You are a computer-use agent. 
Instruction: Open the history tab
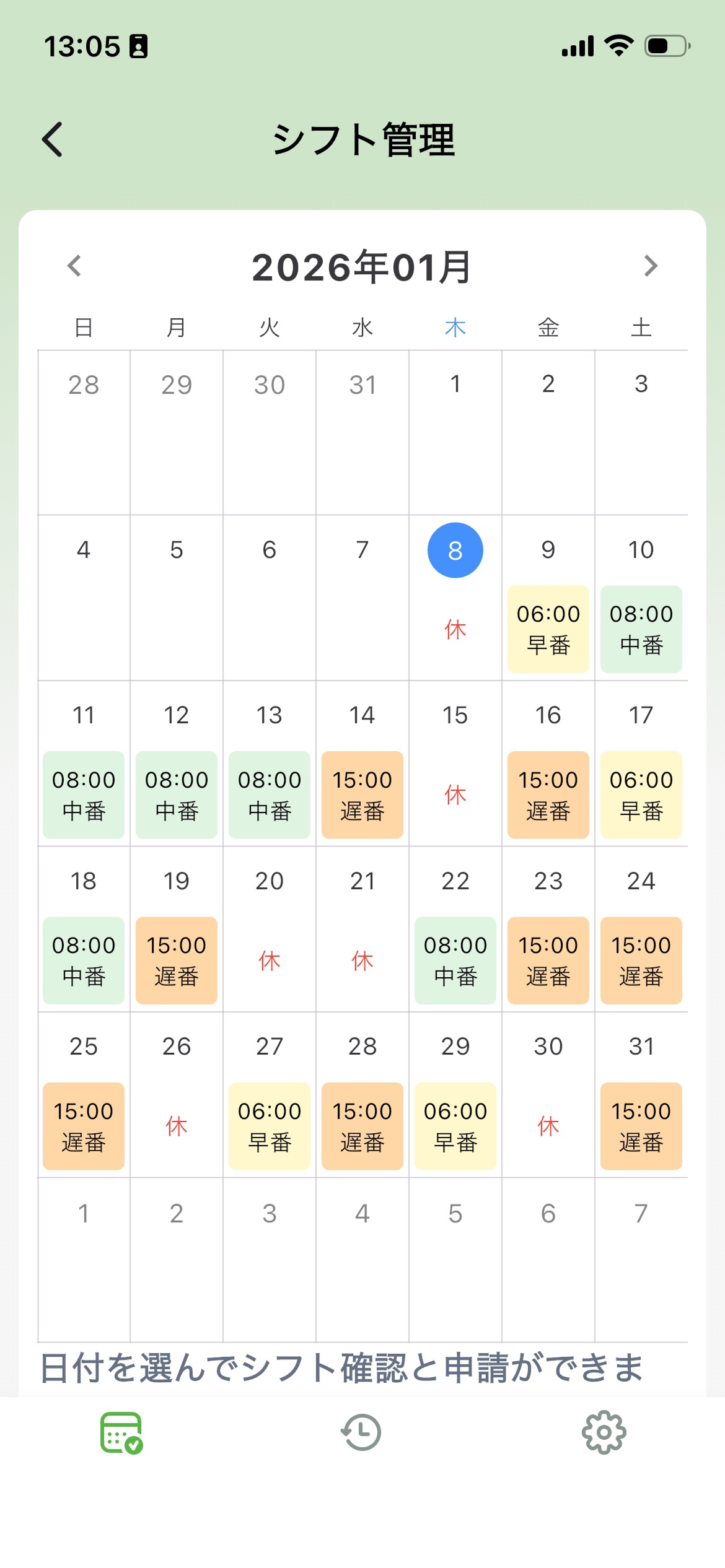tap(361, 1432)
